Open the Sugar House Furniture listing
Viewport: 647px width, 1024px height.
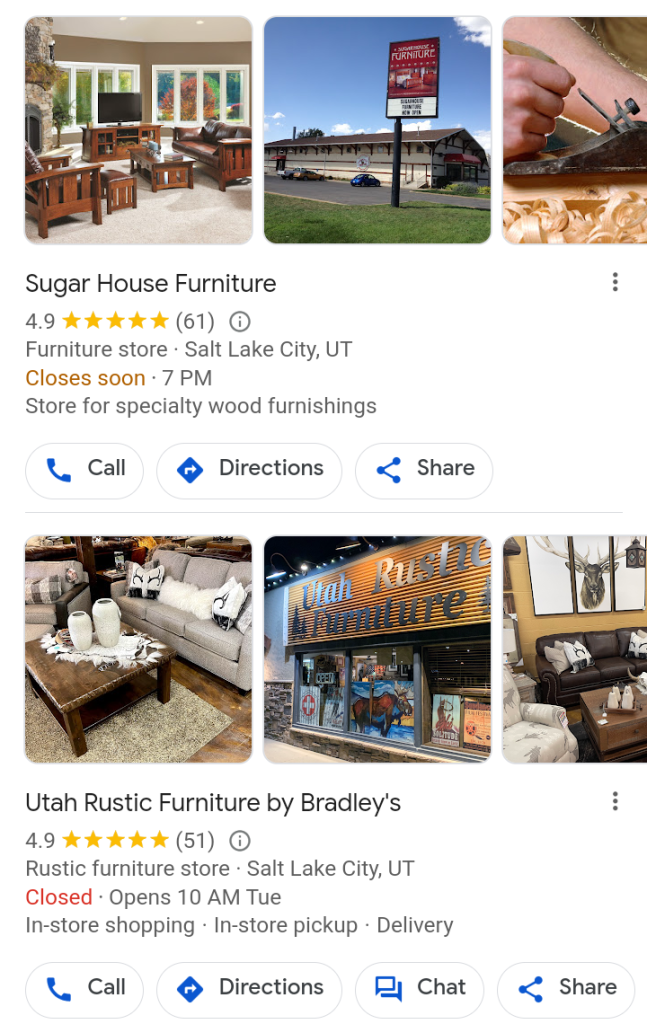[x=150, y=284]
